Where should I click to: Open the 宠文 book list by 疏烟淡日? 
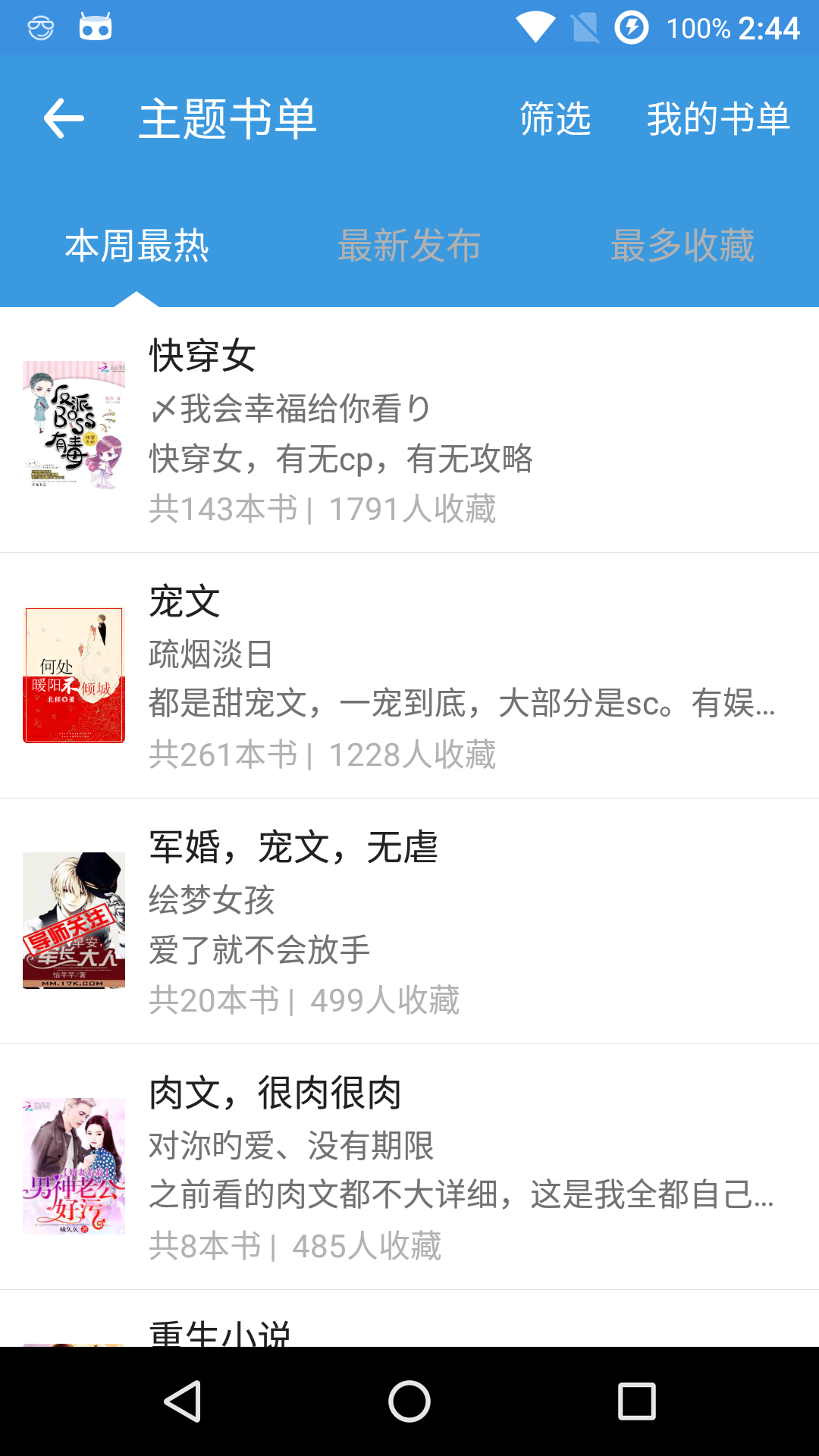[409, 676]
